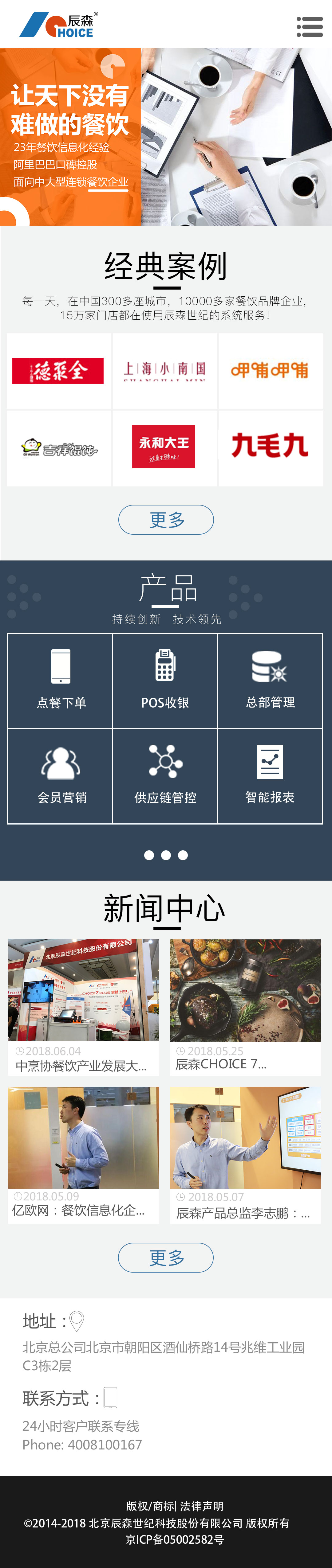
Task: Open the 上海小南国 case tile
Action: (165, 371)
